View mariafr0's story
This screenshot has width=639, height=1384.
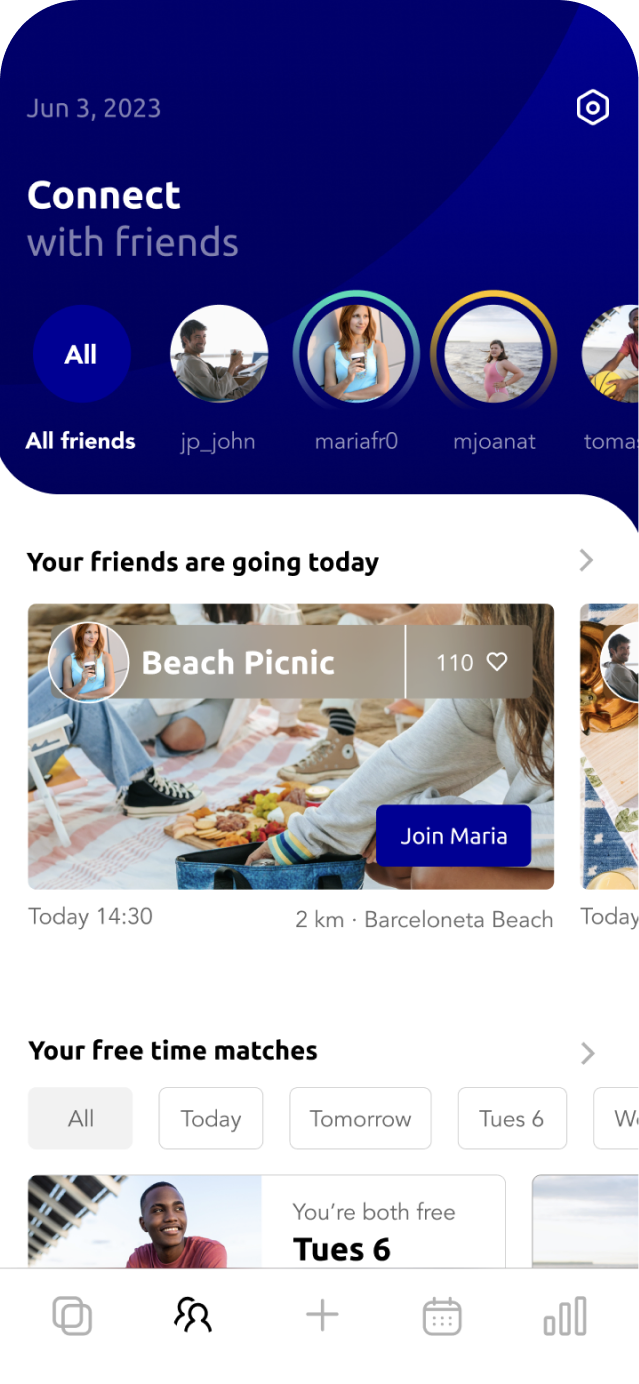point(355,354)
